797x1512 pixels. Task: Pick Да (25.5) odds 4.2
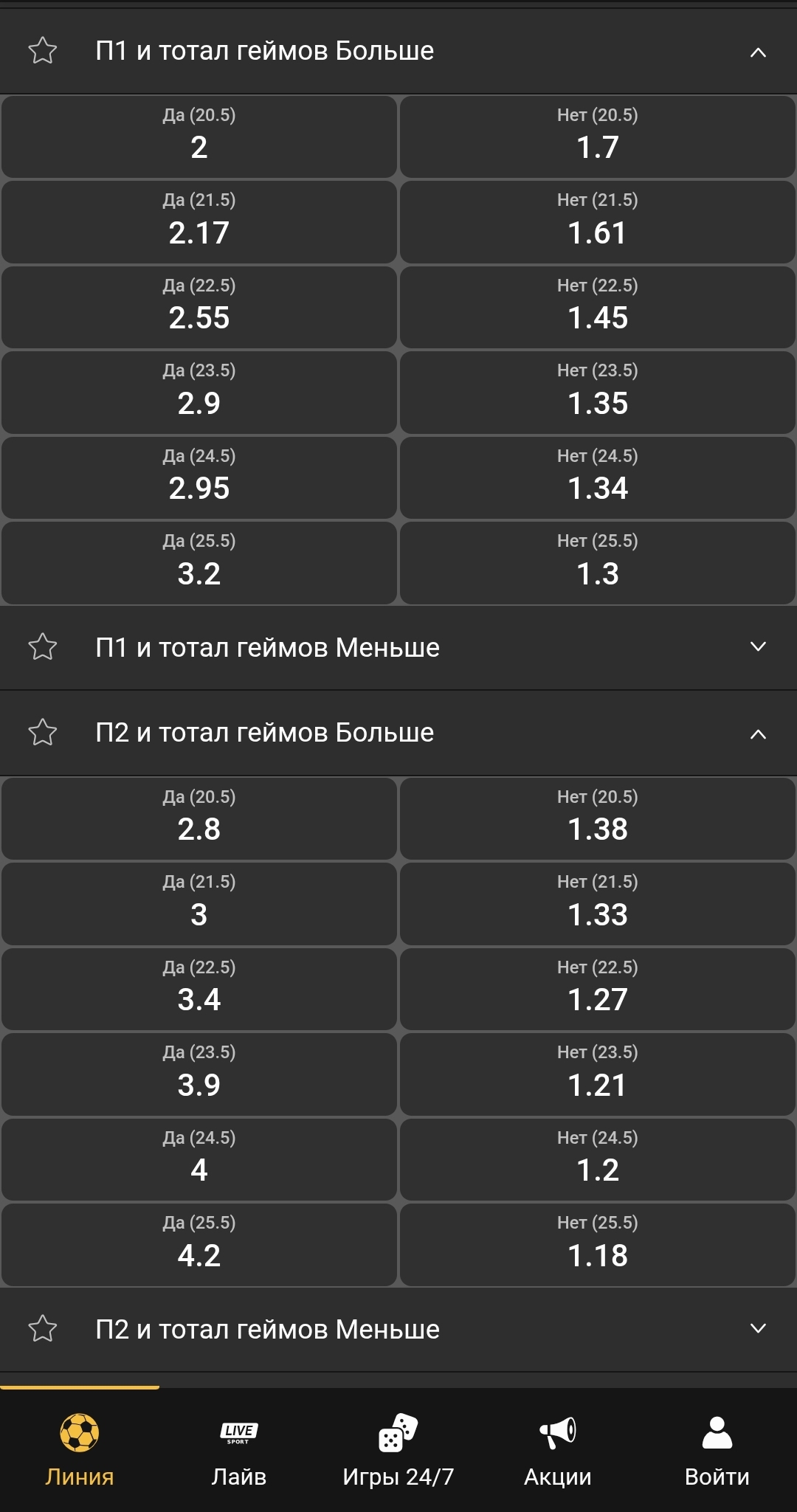tap(199, 1245)
